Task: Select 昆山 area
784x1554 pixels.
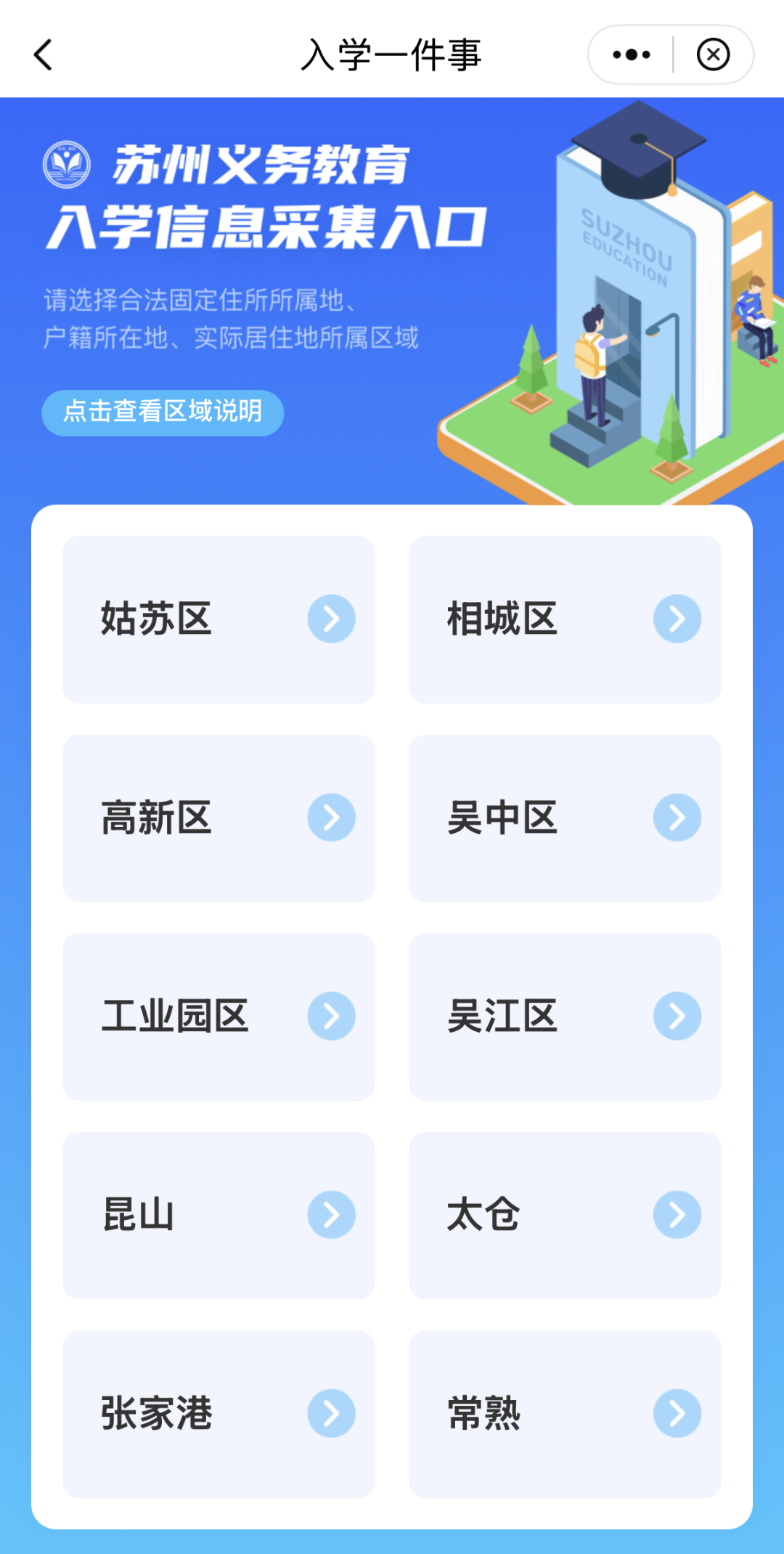Action: pos(219,1215)
